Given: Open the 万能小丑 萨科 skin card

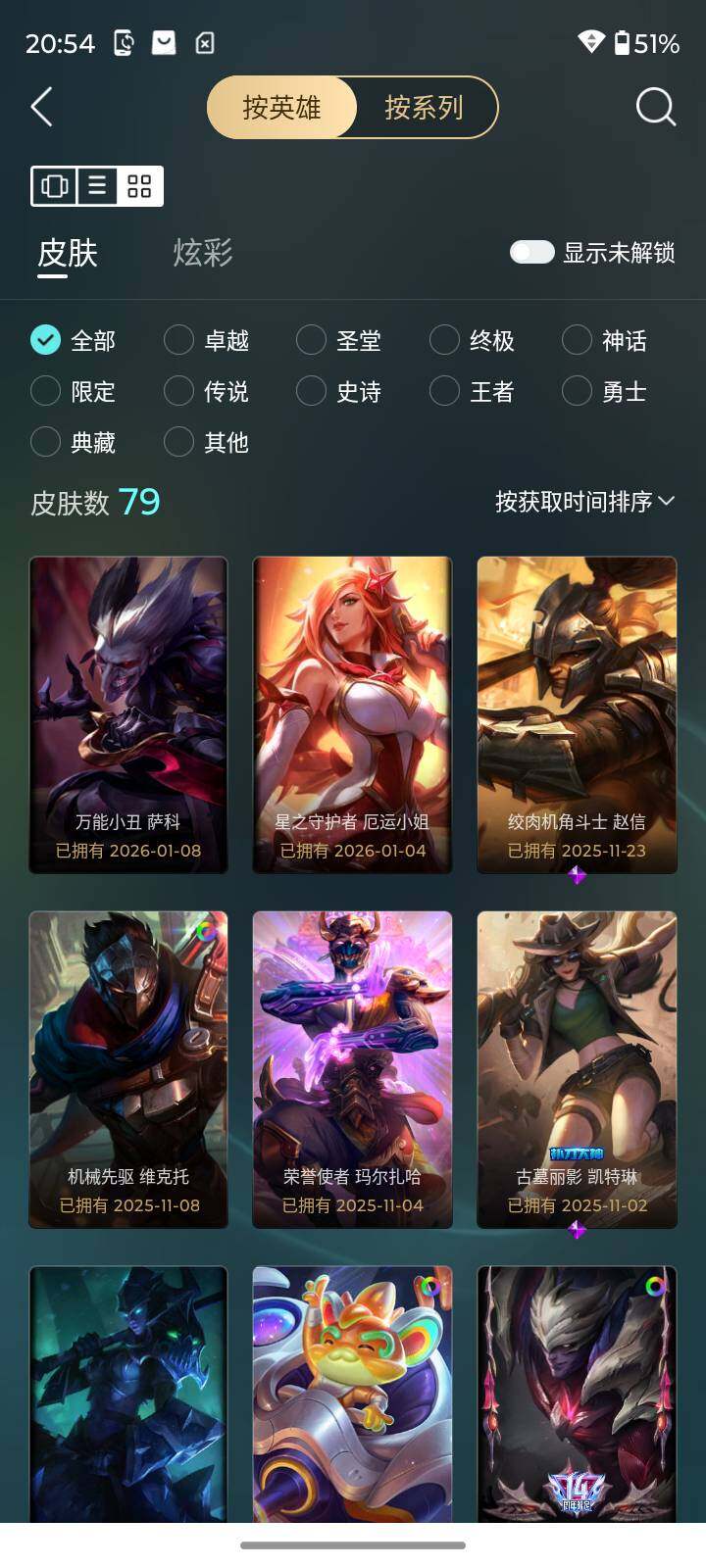Looking at the screenshot, I should coord(128,714).
